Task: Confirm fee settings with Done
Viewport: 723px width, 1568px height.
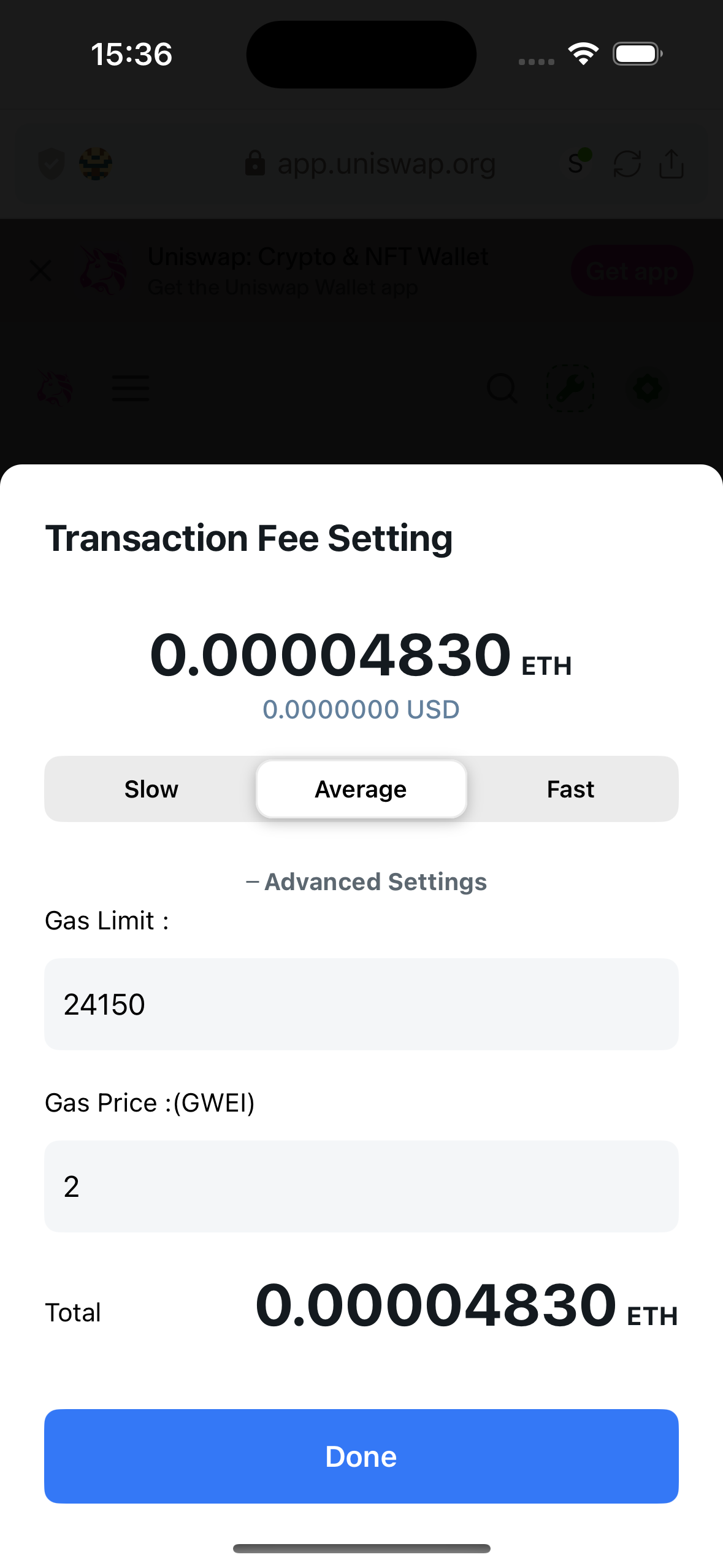Action: point(361,1456)
